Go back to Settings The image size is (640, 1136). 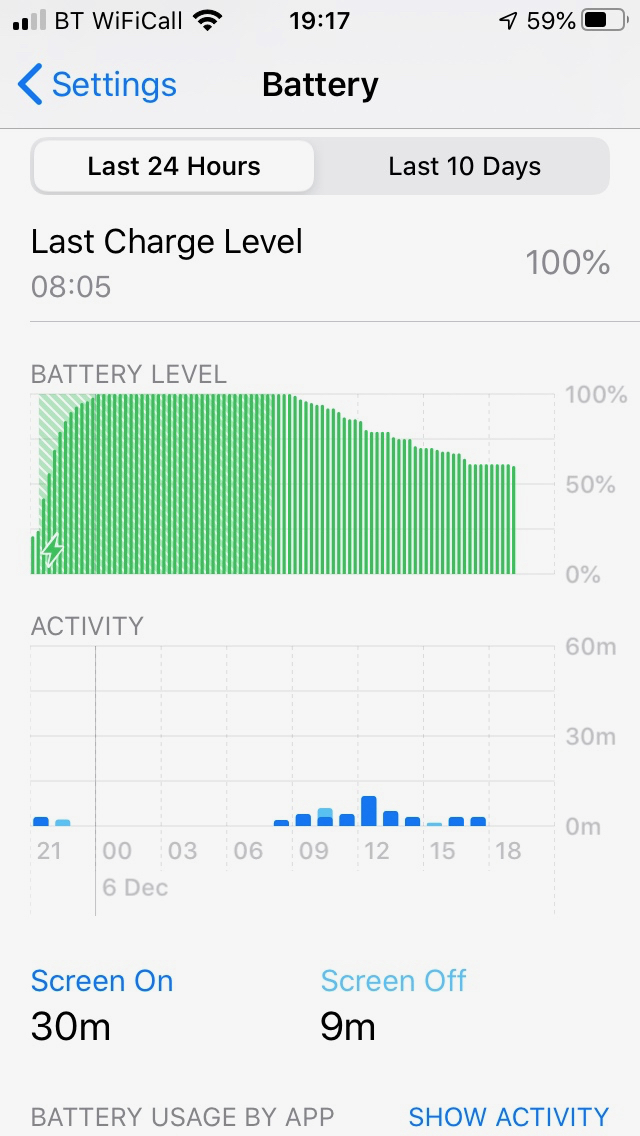click(x=97, y=85)
